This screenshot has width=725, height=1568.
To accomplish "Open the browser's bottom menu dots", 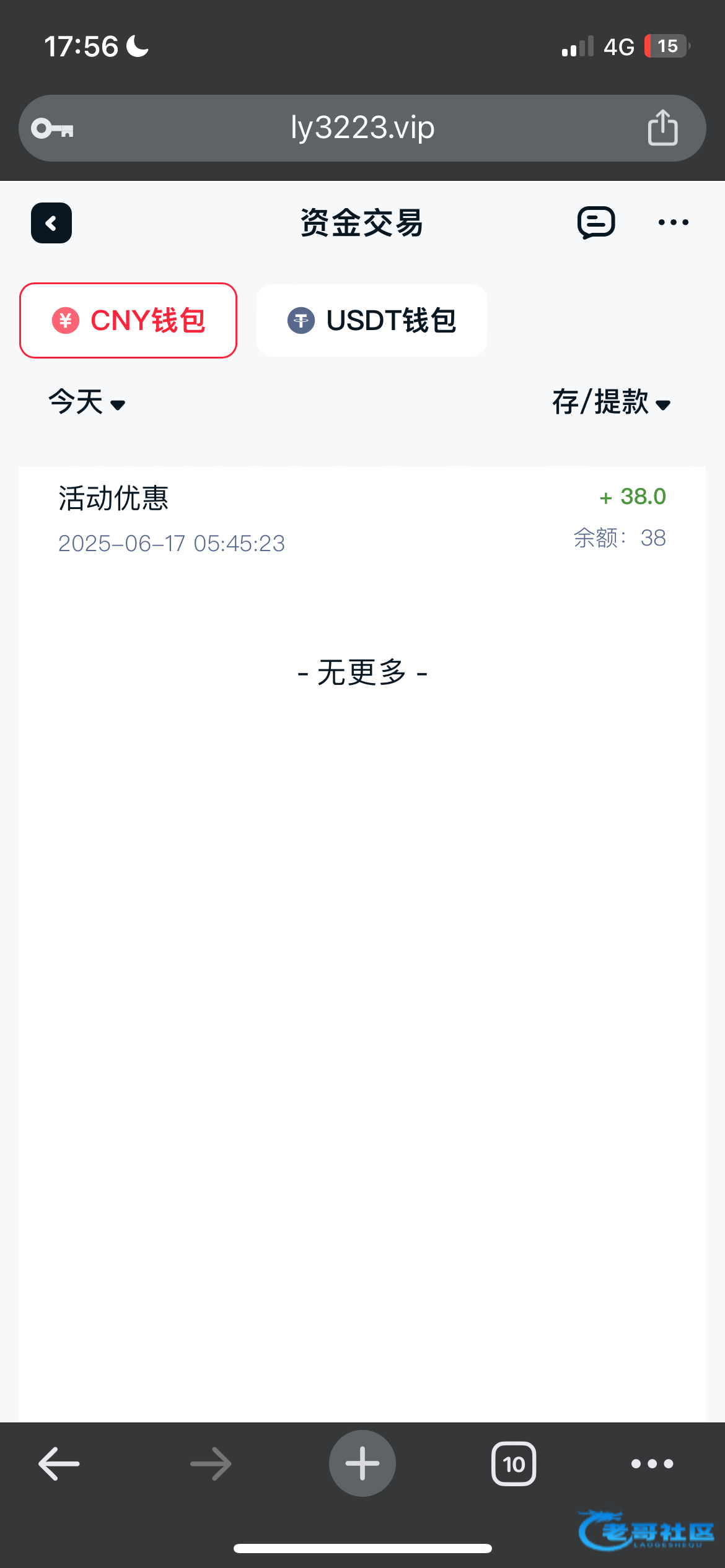I will coord(652,1464).
